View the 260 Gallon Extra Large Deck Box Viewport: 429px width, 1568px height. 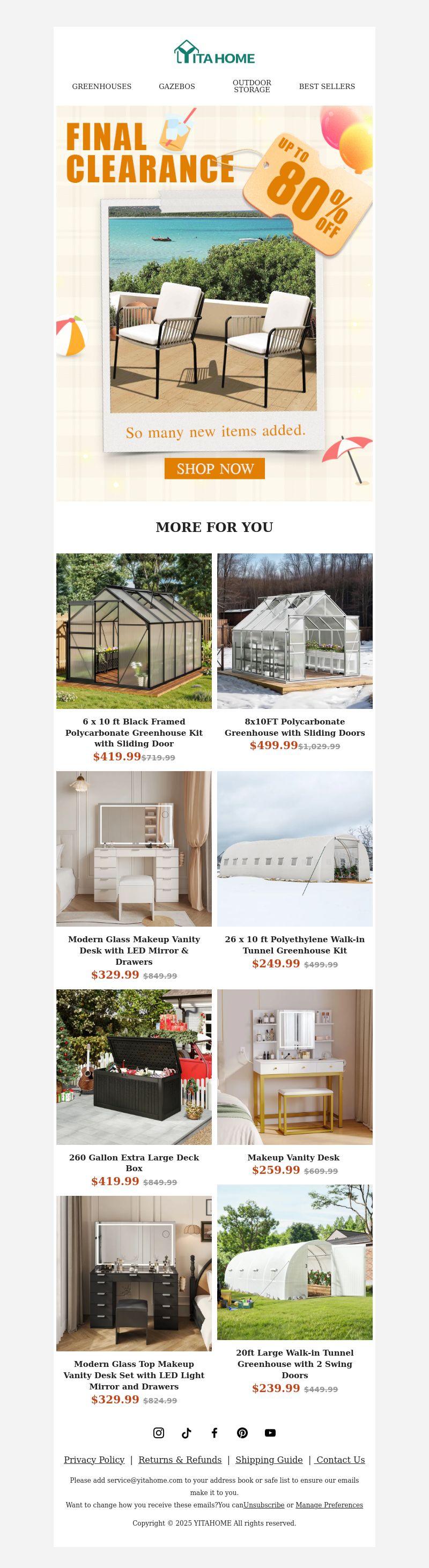tap(134, 1067)
